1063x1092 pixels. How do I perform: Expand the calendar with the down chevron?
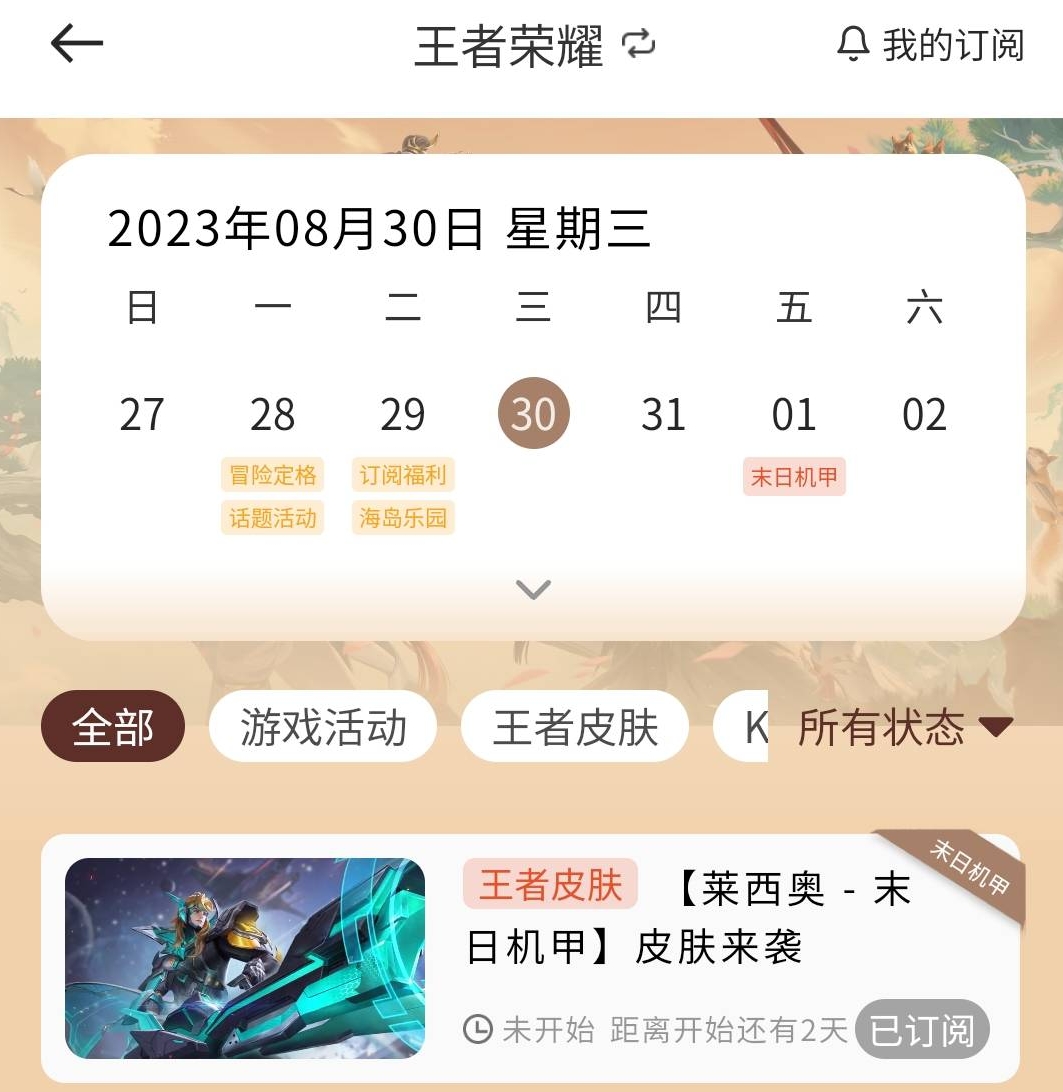[533, 589]
